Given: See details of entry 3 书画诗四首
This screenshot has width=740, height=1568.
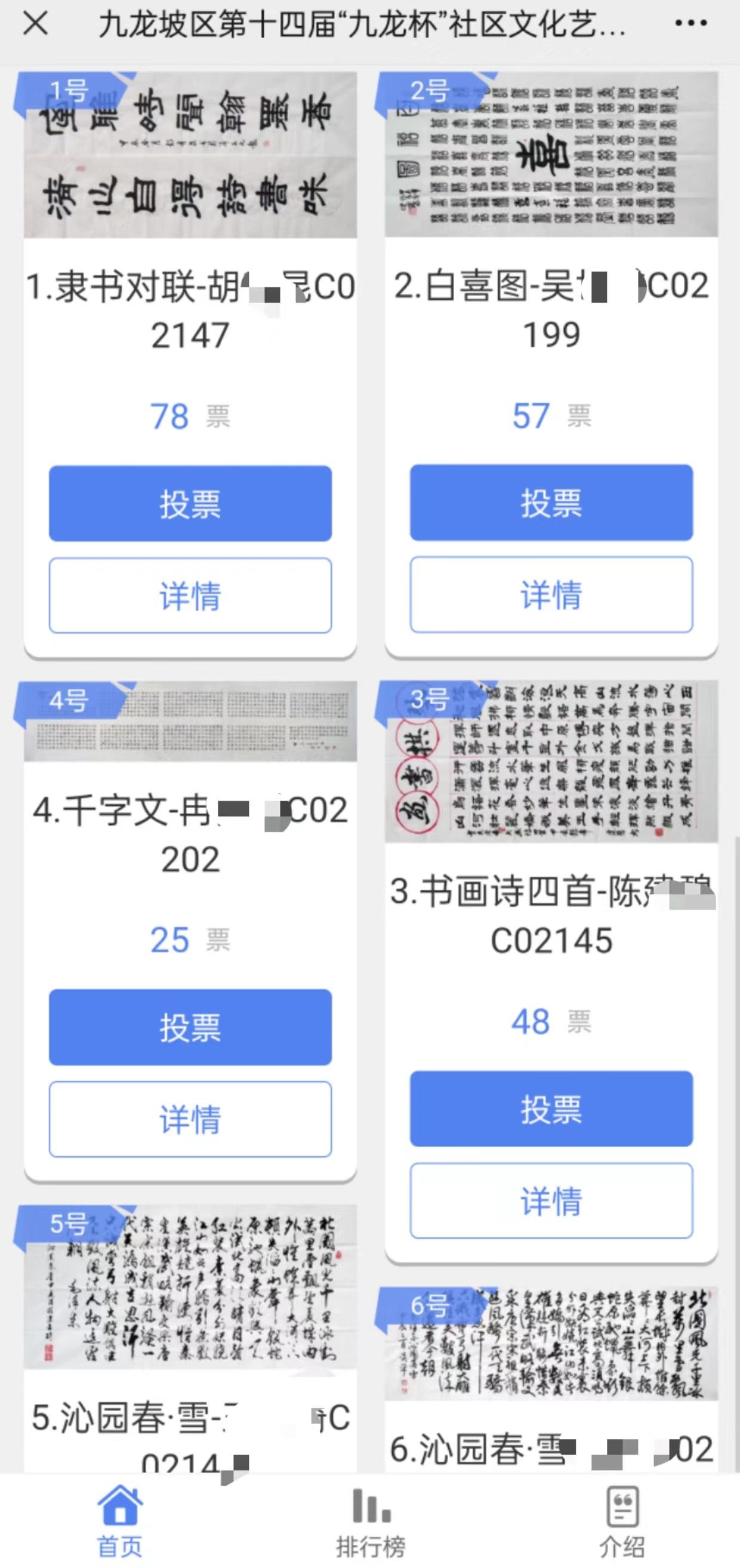Looking at the screenshot, I should [551, 1200].
